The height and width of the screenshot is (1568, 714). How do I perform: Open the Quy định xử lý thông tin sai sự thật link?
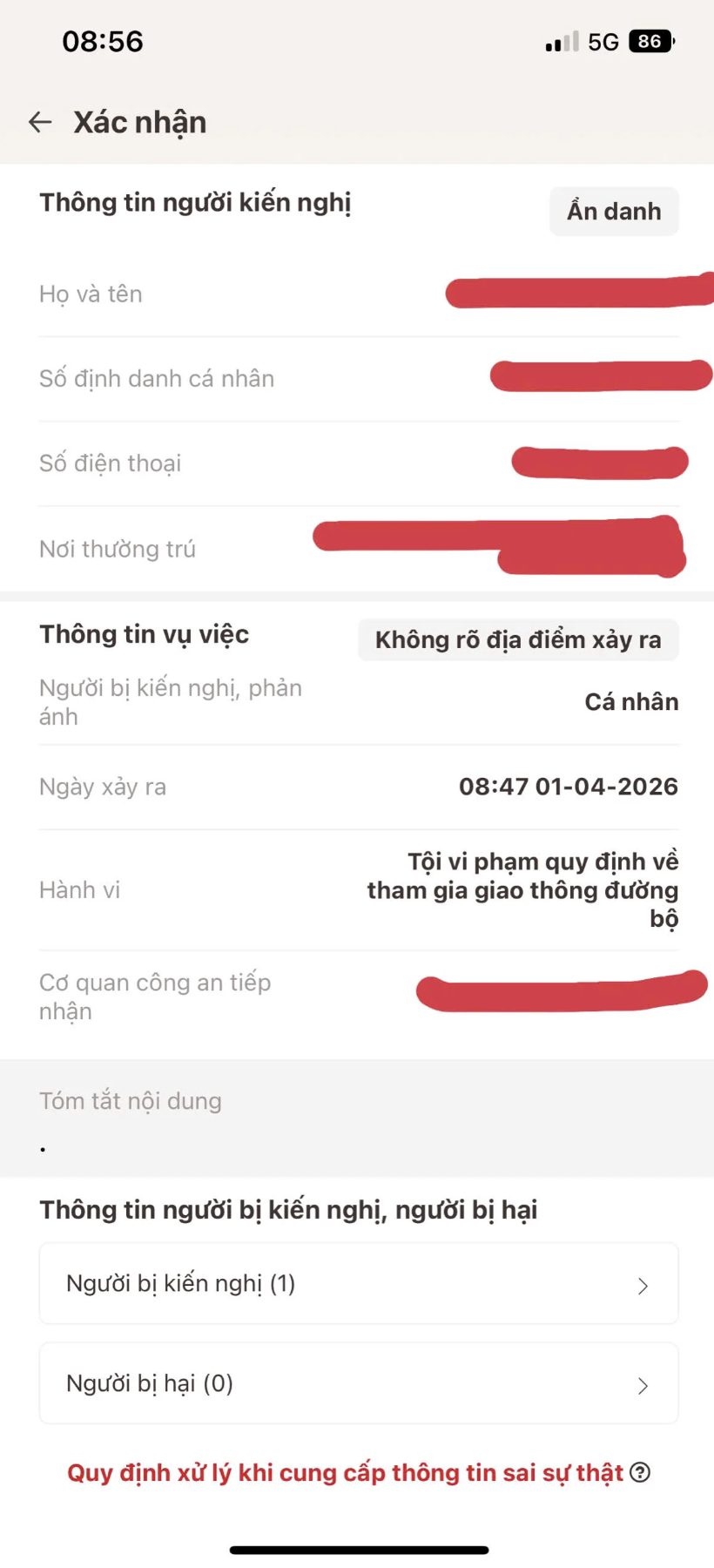[347, 1472]
